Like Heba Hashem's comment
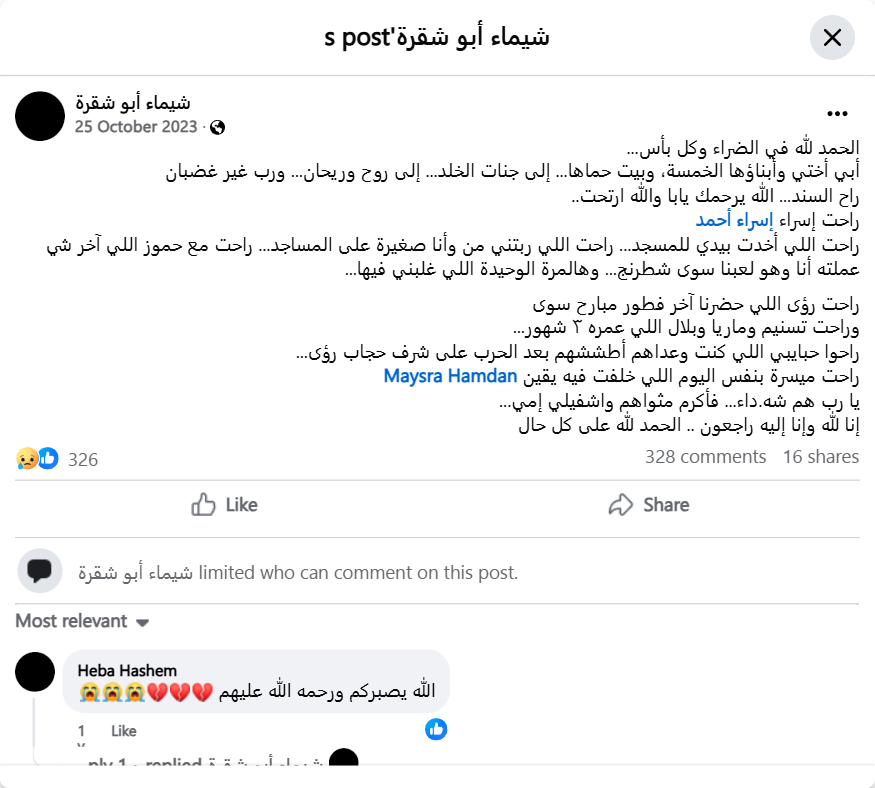 click(x=123, y=731)
